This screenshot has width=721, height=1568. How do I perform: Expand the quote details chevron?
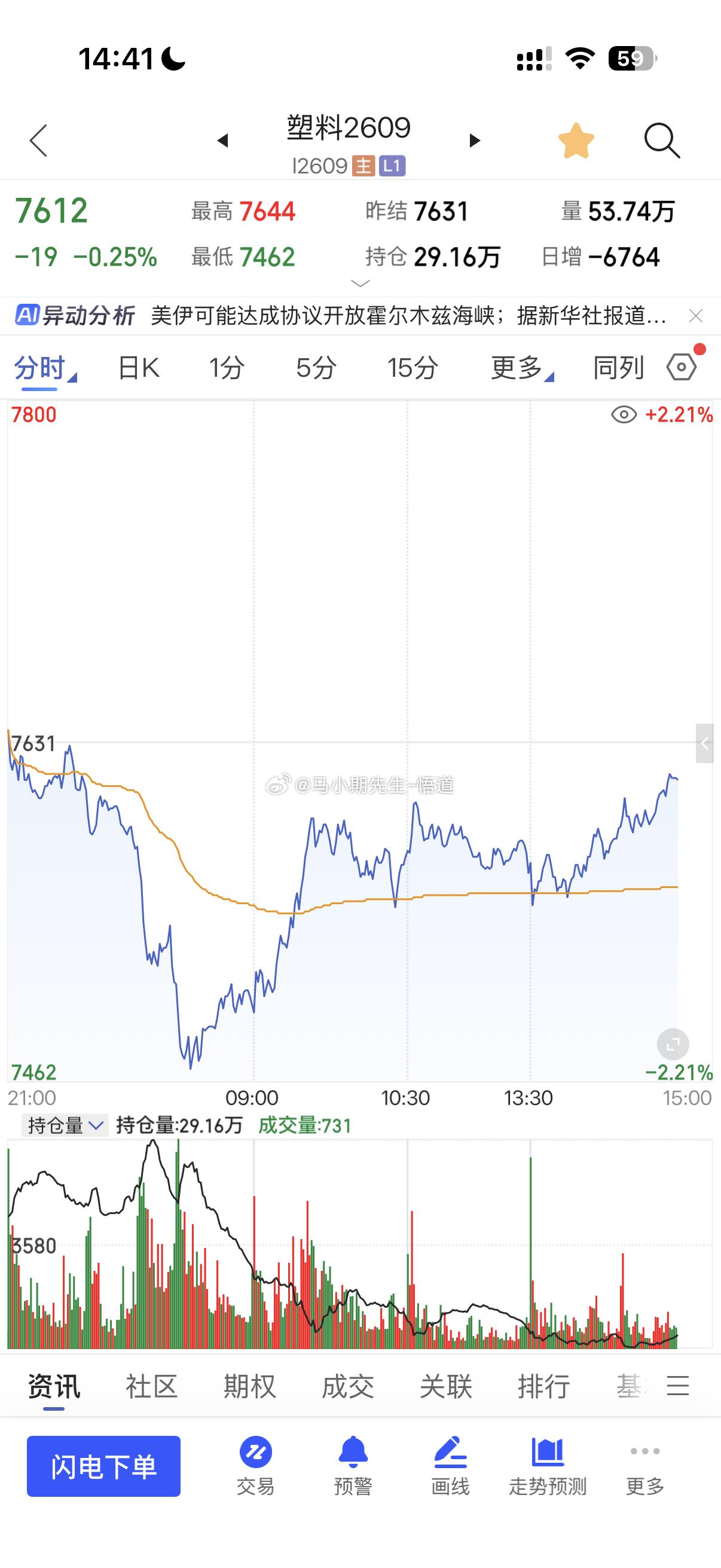click(360, 283)
